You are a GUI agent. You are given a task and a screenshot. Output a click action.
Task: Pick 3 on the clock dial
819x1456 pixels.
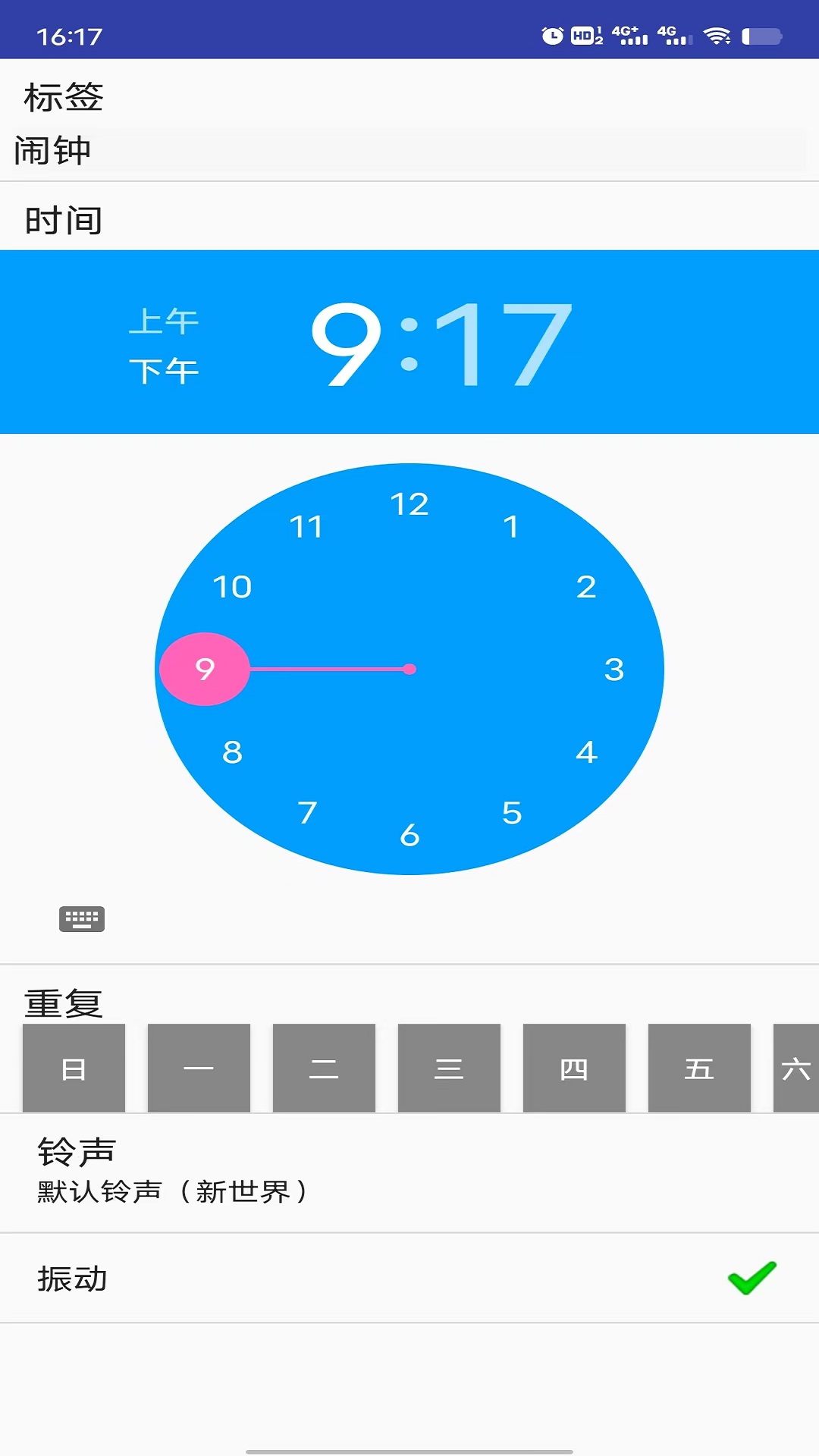click(613, 670)
